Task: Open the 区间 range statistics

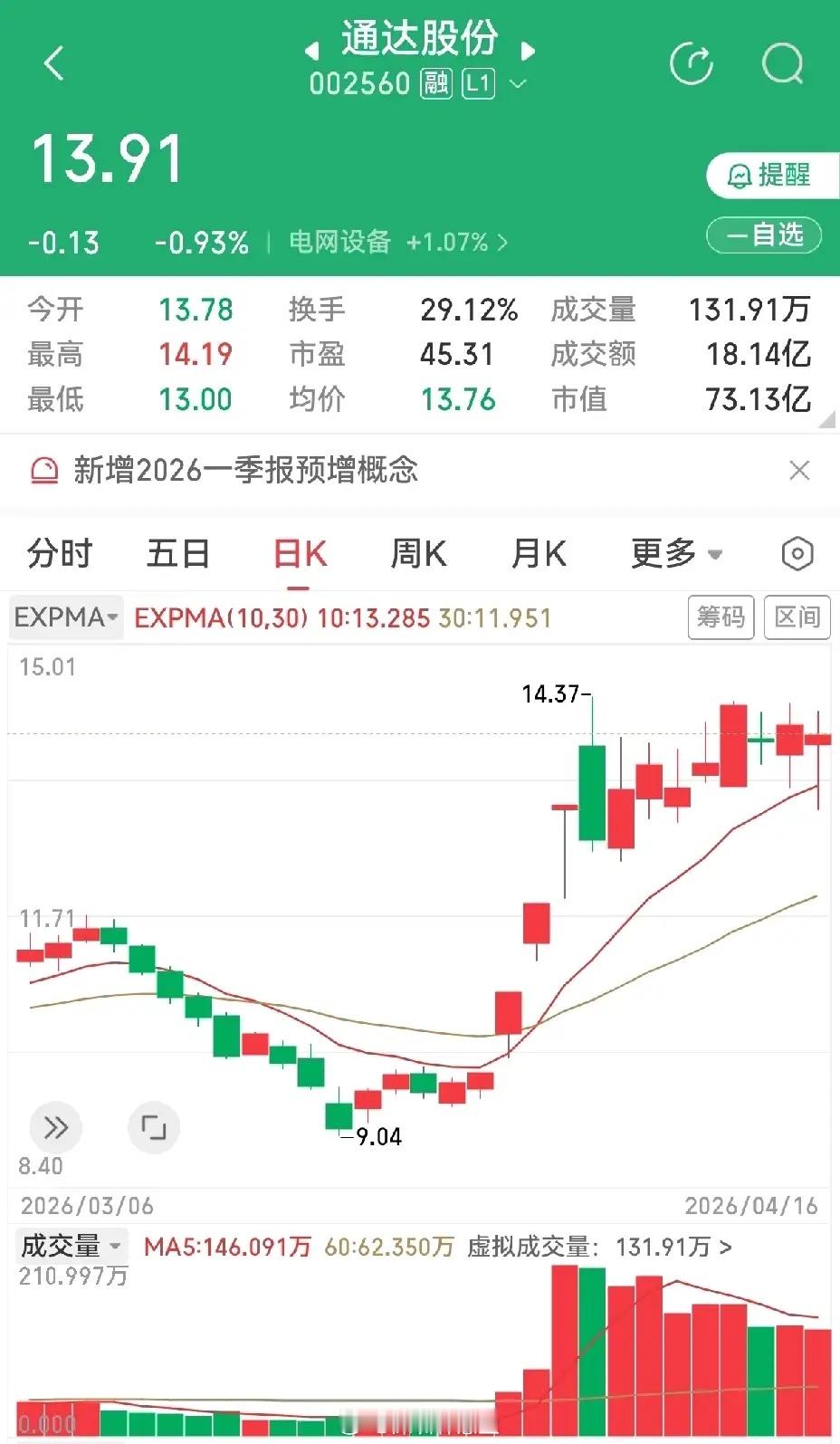Action: [797, 617]
